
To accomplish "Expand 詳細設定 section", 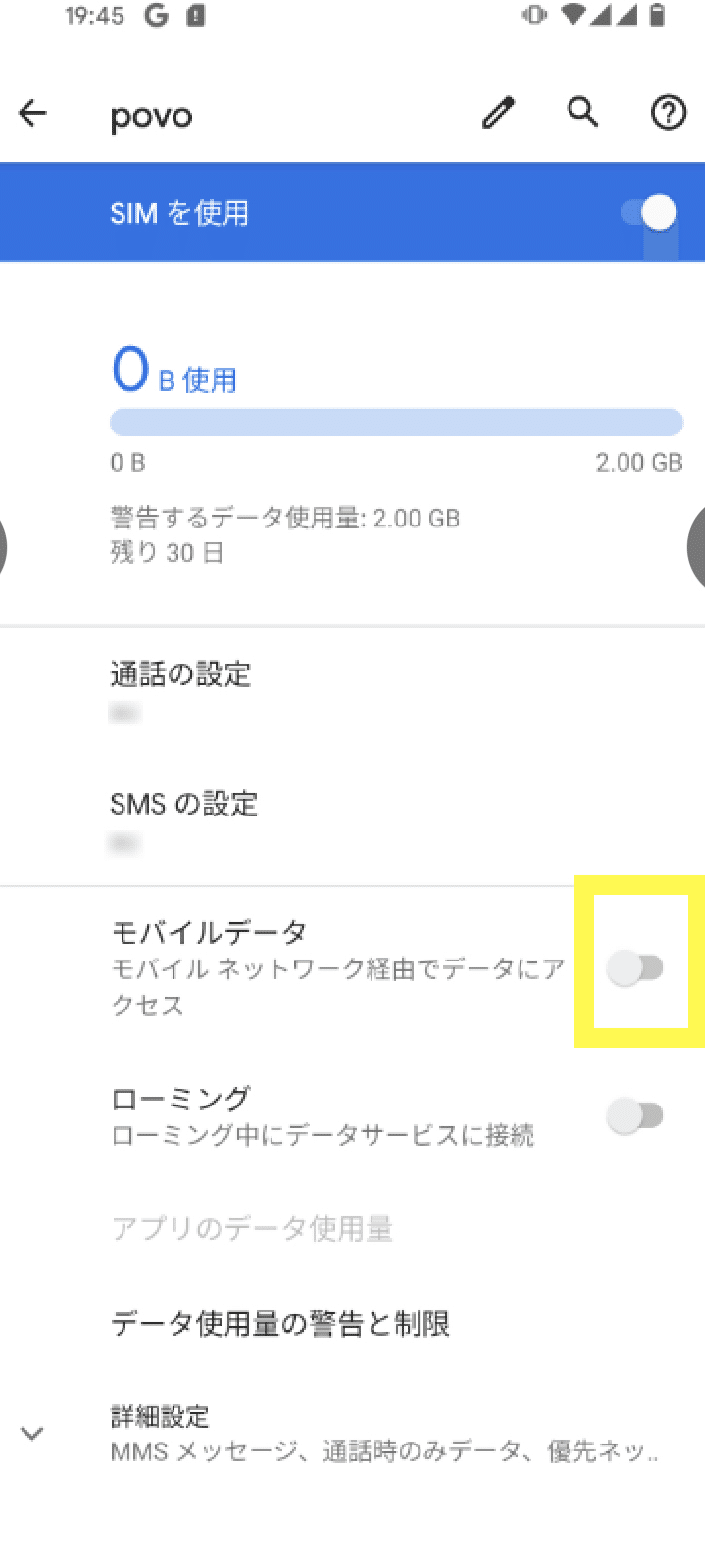I will [352, 1433].
